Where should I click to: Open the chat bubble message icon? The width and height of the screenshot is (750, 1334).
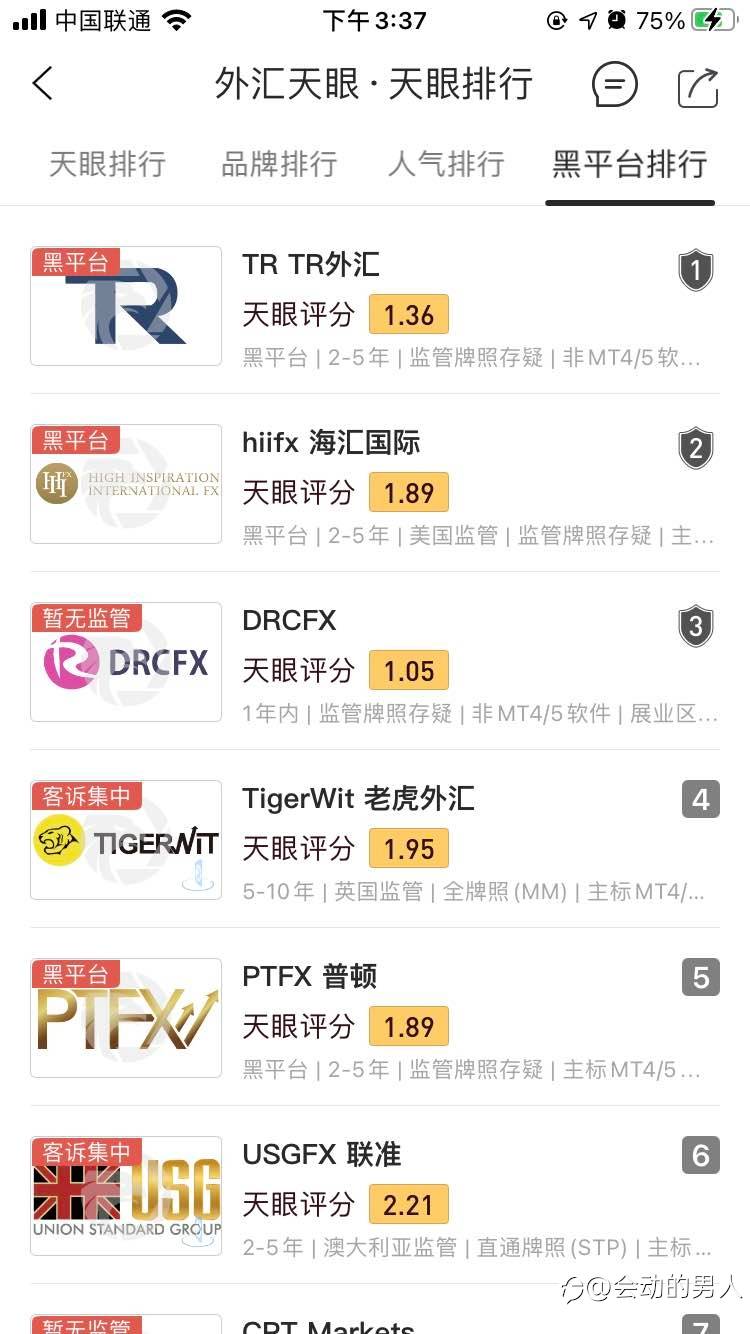tap(614, 85)
